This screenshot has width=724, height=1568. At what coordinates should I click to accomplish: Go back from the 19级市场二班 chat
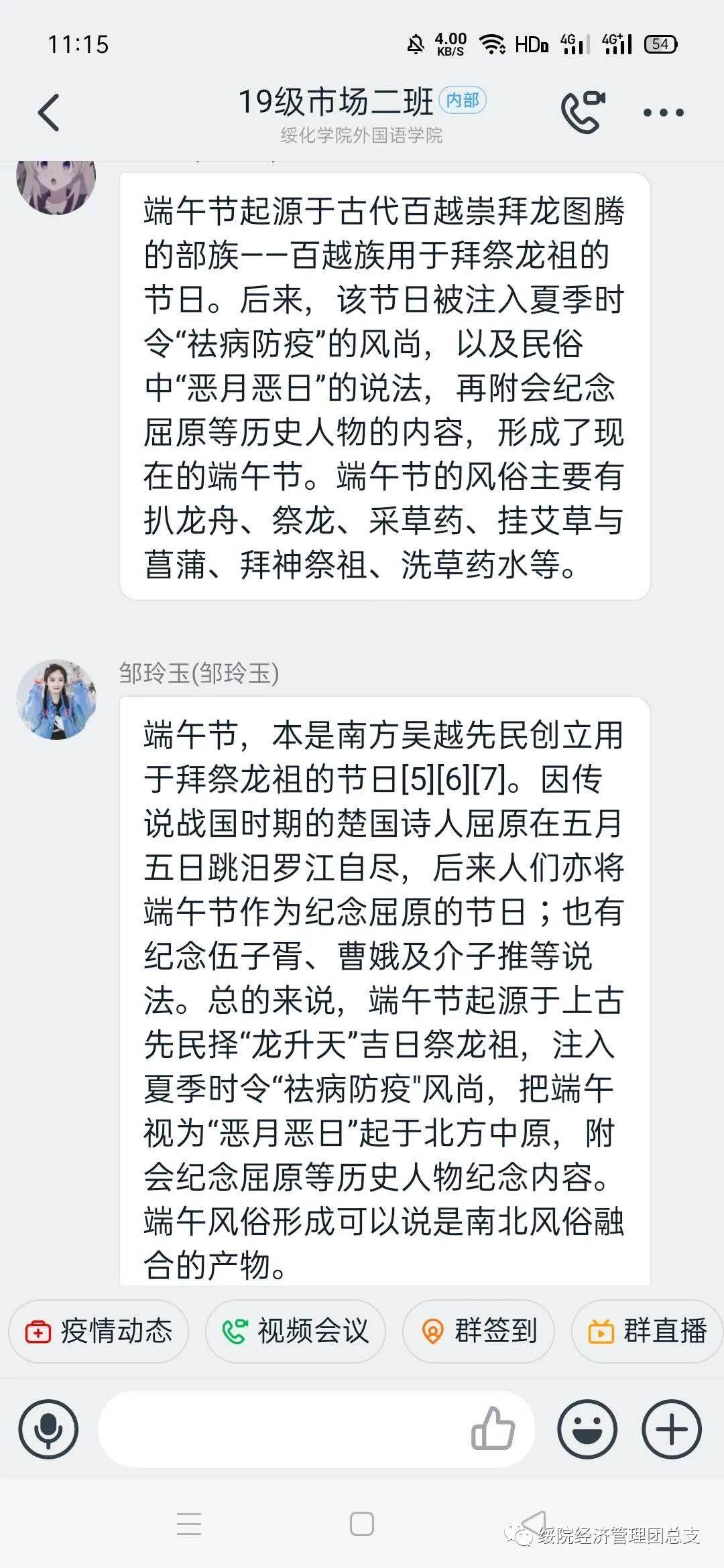[48, 112]
